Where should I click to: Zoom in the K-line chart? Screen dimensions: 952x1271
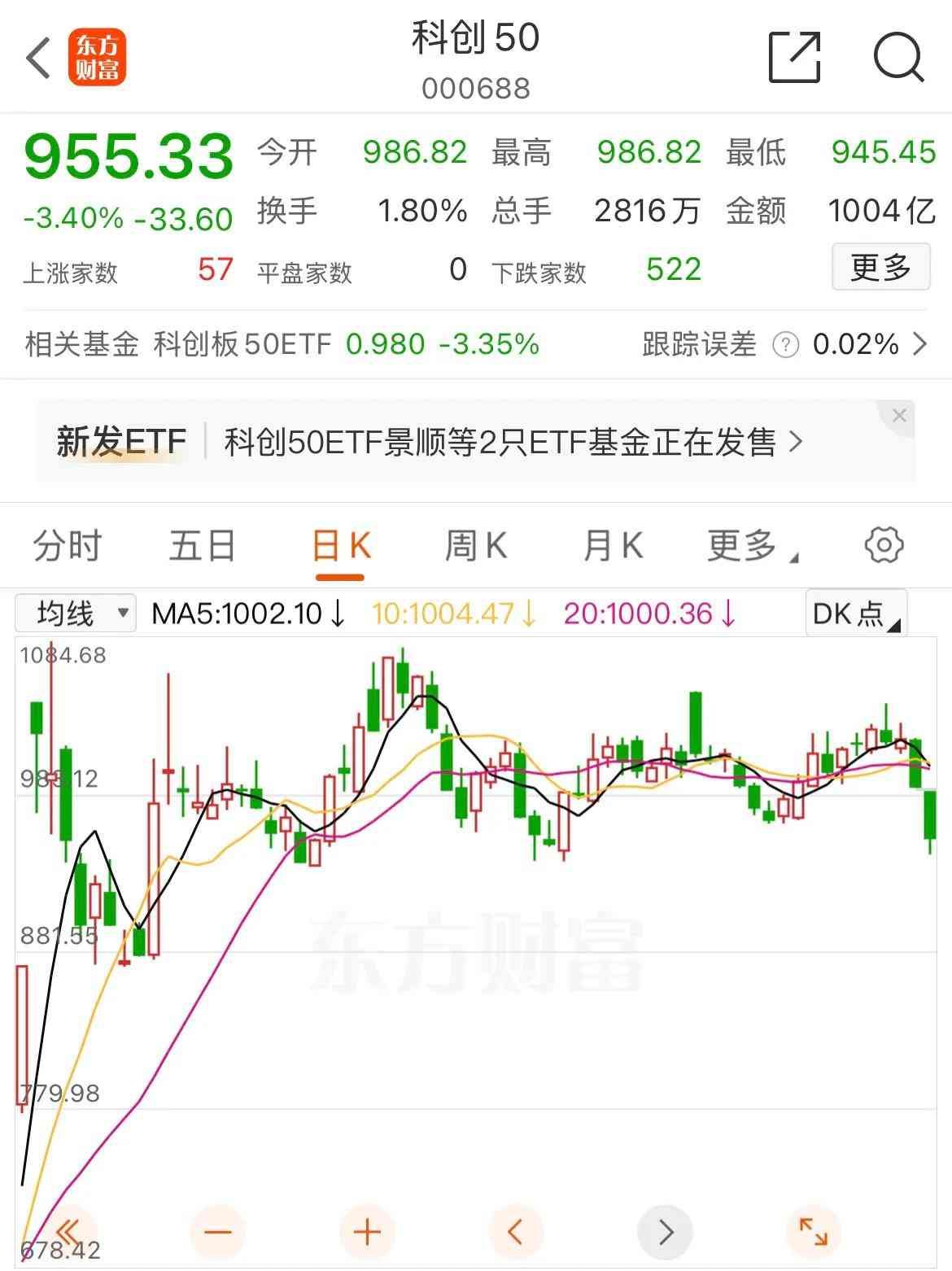[x=367, y=1232]
